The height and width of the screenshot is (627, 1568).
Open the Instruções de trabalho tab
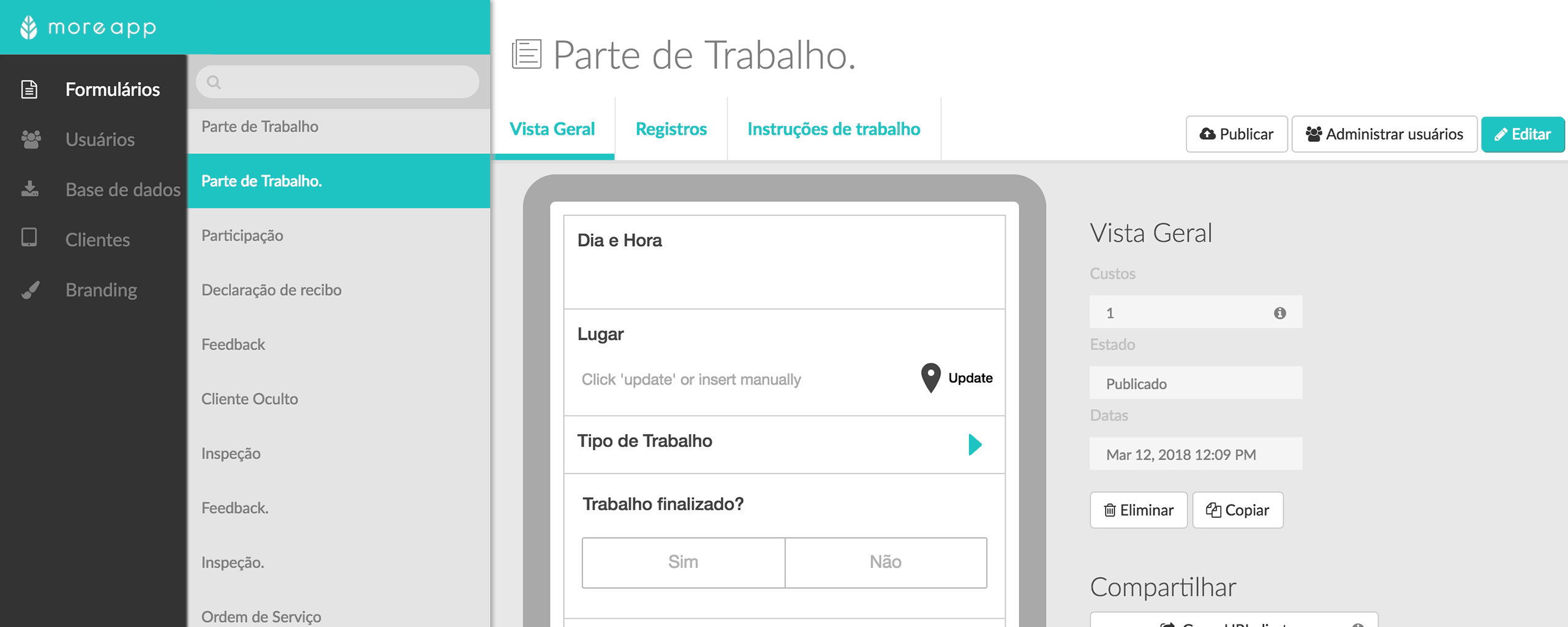pos(833,129)
